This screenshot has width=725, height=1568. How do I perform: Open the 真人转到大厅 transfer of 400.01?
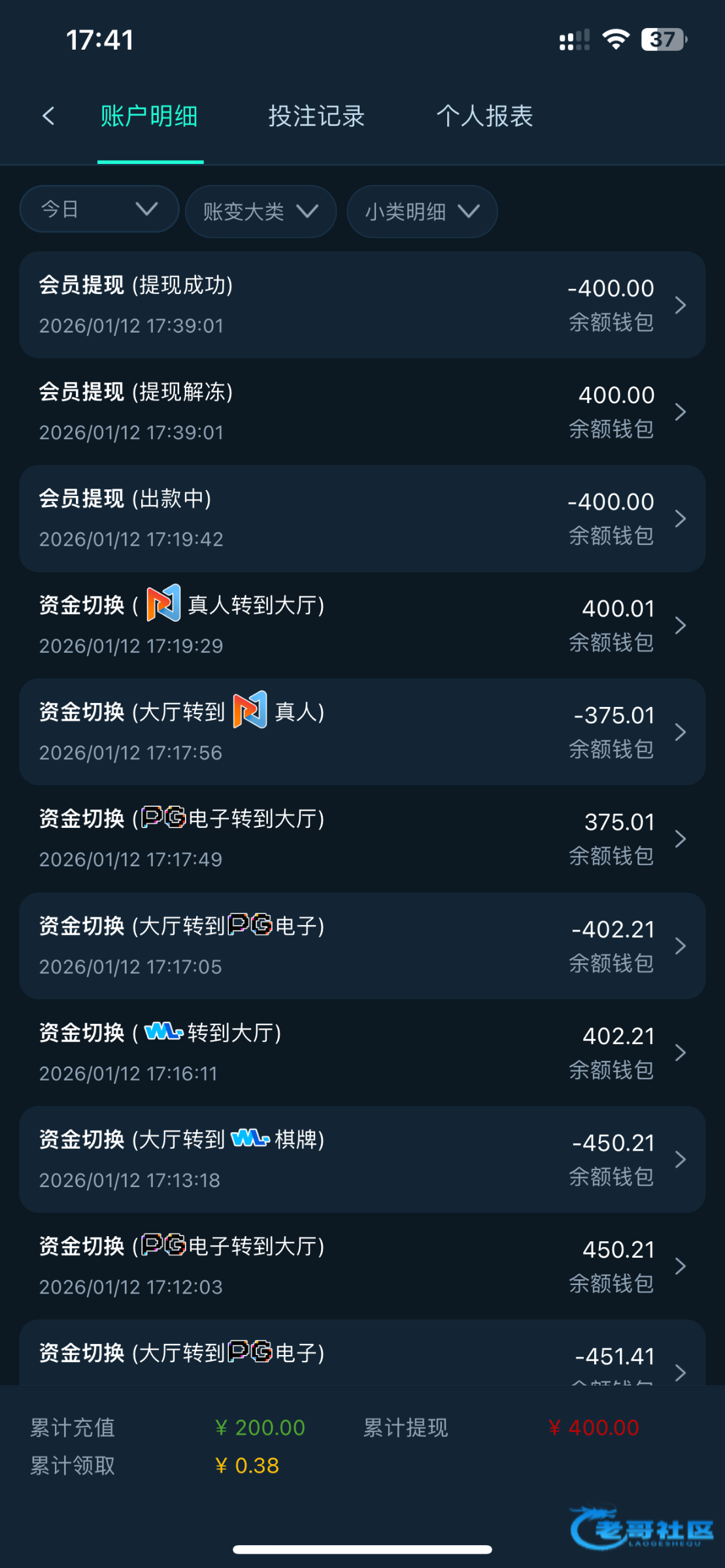click(362, 625)
